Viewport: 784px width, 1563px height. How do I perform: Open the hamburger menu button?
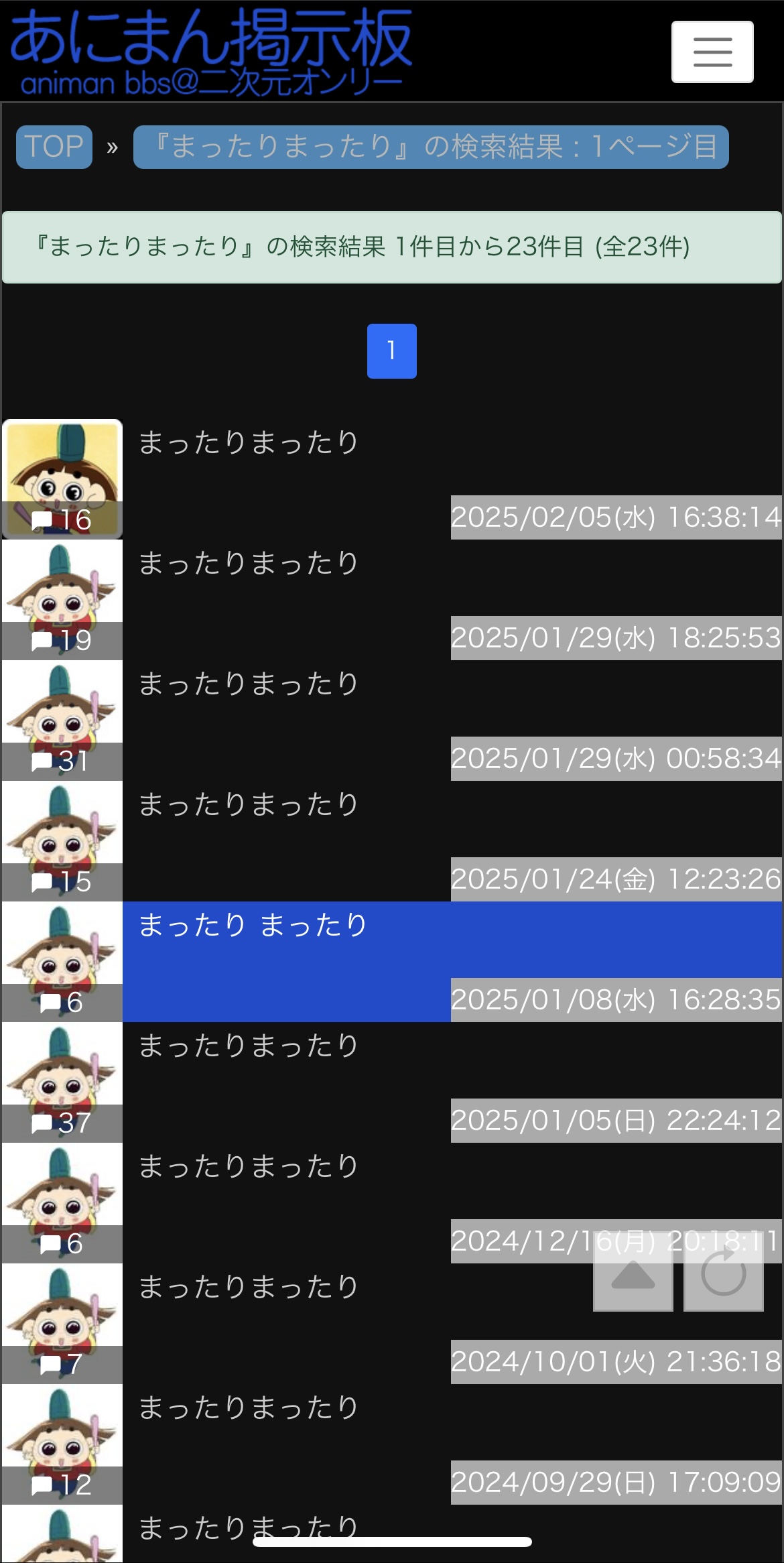pos(712,52)
